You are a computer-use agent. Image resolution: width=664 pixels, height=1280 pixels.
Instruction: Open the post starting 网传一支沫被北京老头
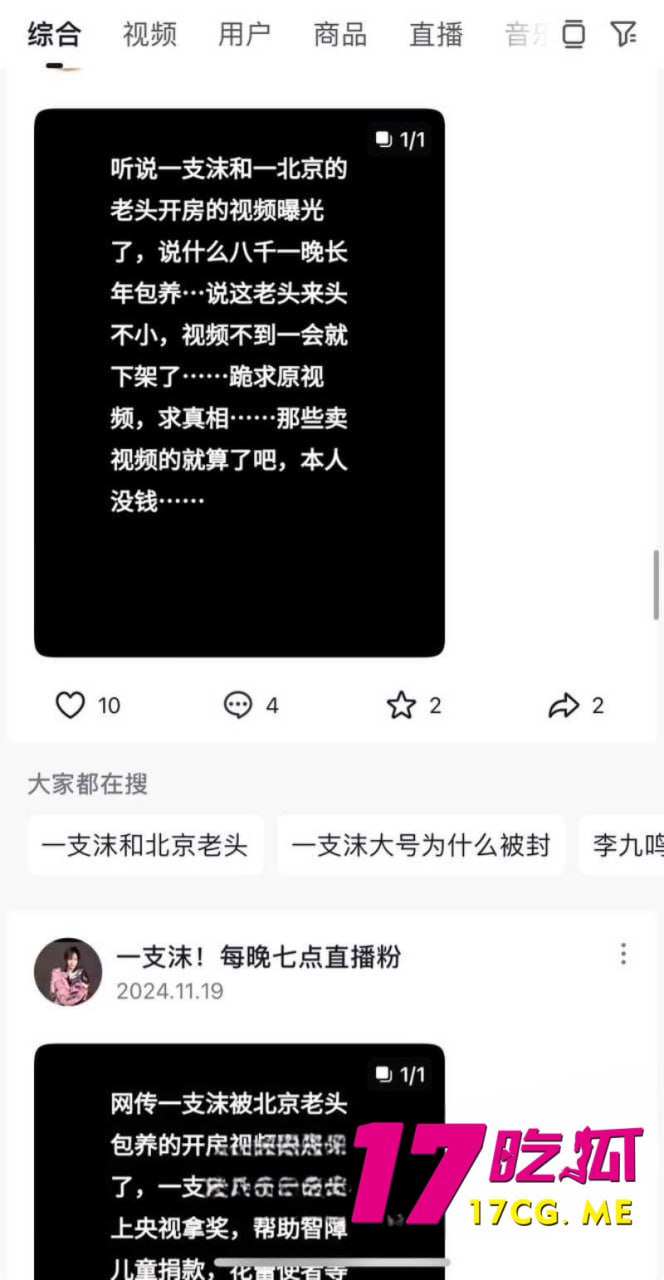pyautogui.click(x=239, y=1160)
